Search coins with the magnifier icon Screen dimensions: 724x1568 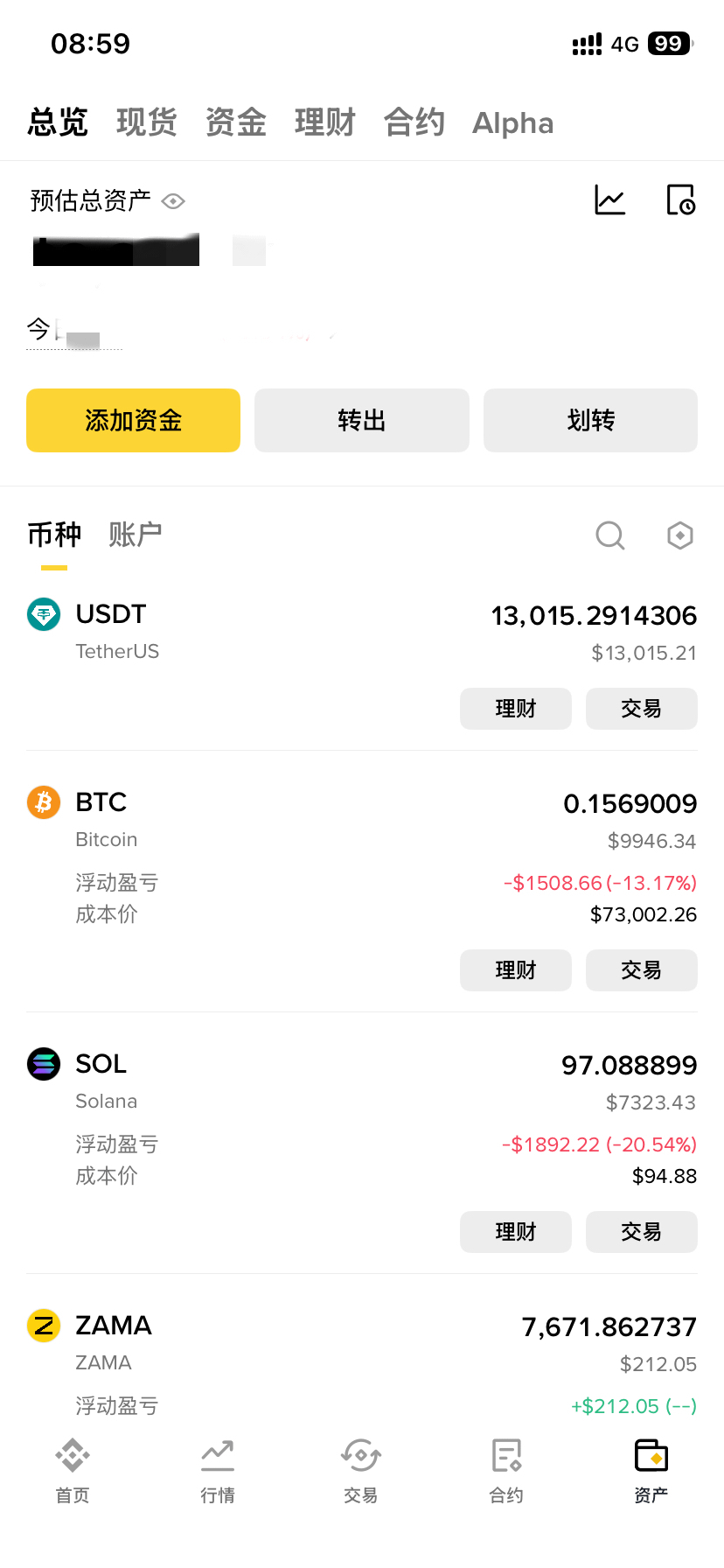tap(609, 535)
